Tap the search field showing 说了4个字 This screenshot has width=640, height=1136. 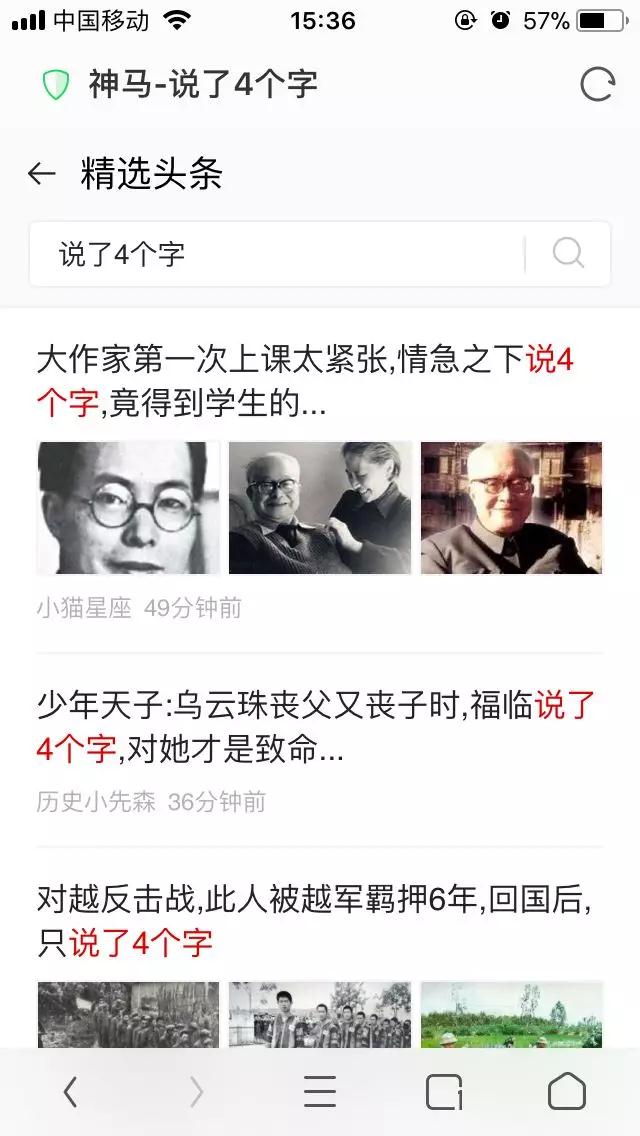tap(275, 254)
